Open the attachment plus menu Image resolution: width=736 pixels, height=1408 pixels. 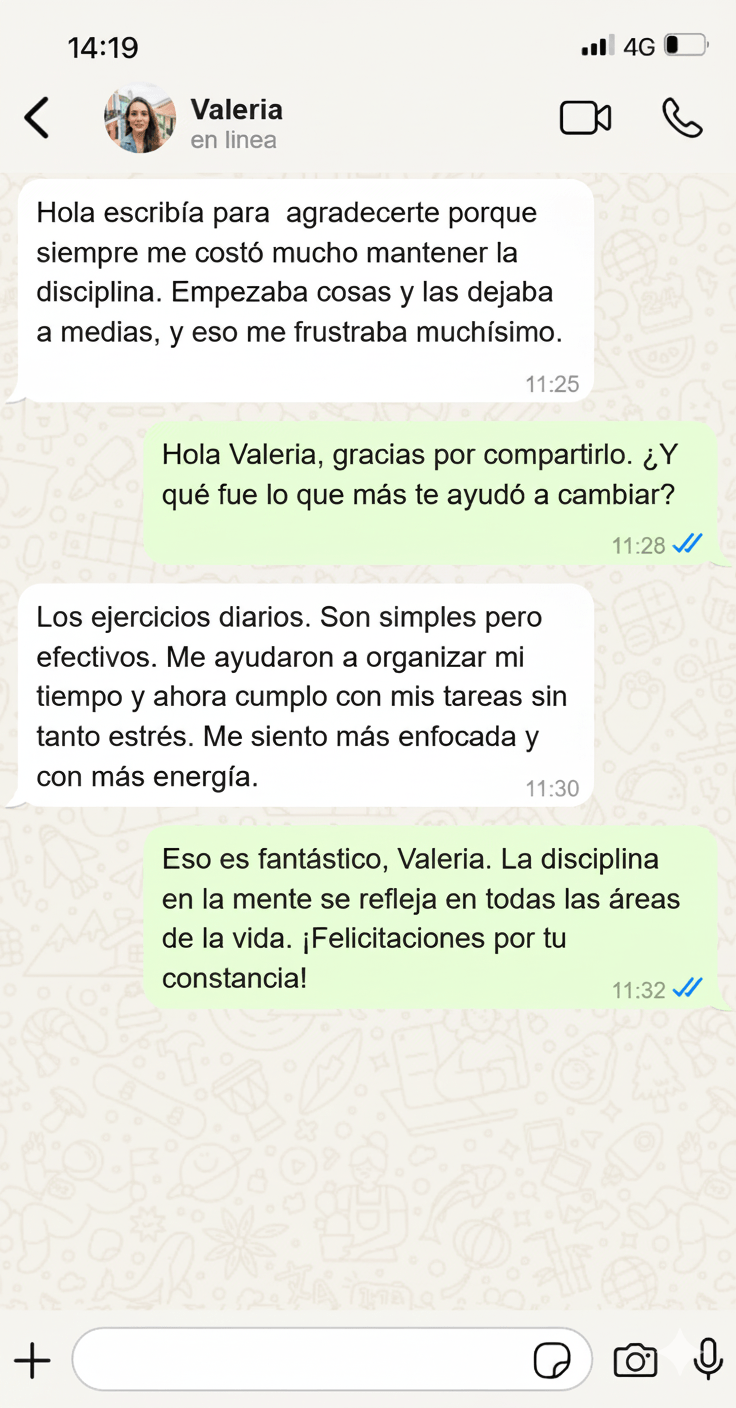32,1360
